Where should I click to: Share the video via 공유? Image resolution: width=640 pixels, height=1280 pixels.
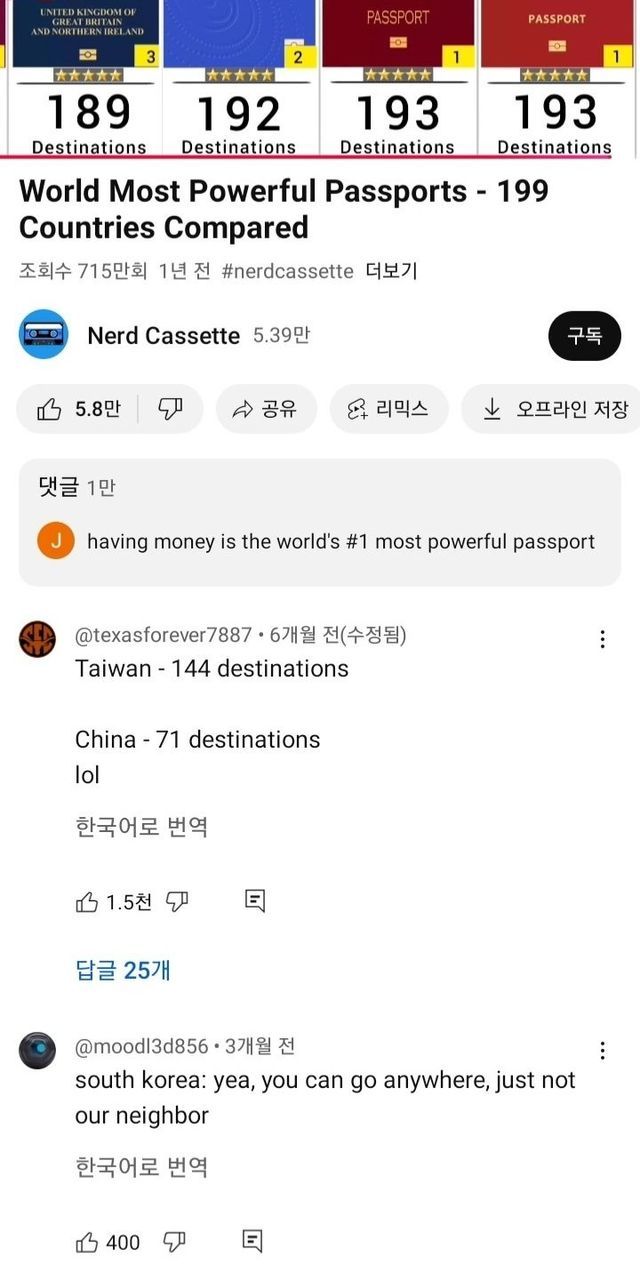tap(266, 409)
